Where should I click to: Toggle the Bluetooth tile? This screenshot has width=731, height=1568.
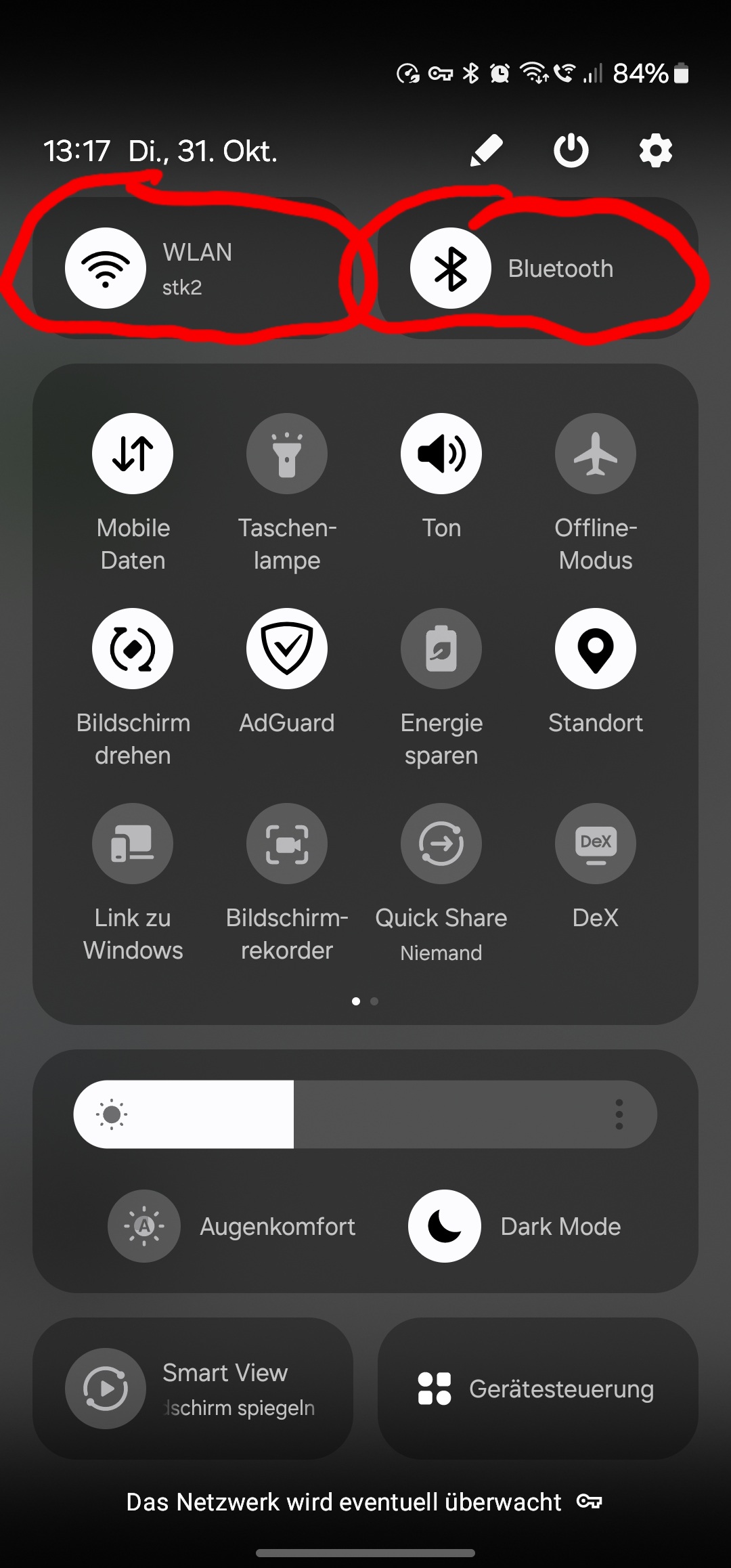[x=451, y=268]
